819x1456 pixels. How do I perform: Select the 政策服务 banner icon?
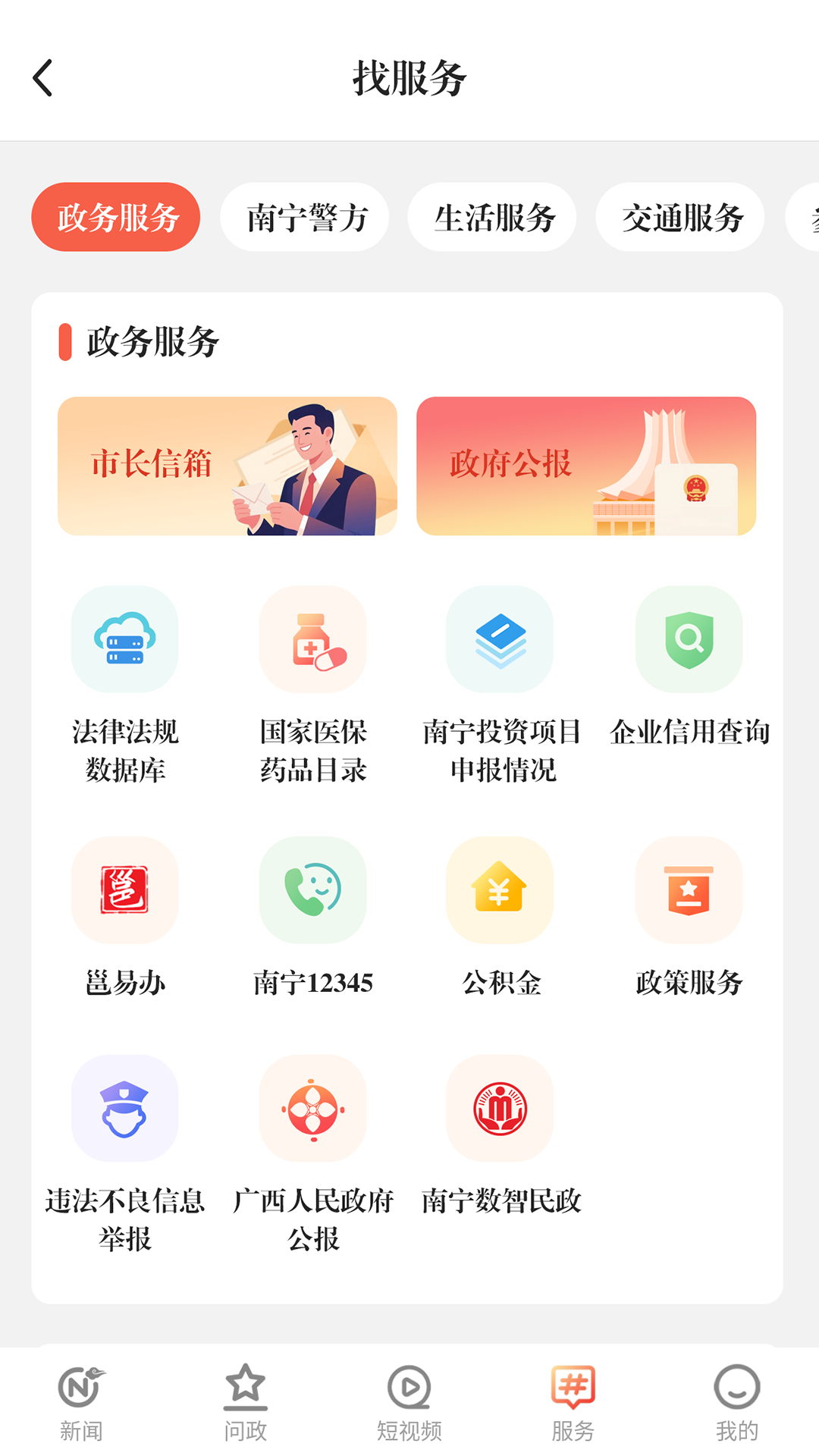tap(688, 891)
